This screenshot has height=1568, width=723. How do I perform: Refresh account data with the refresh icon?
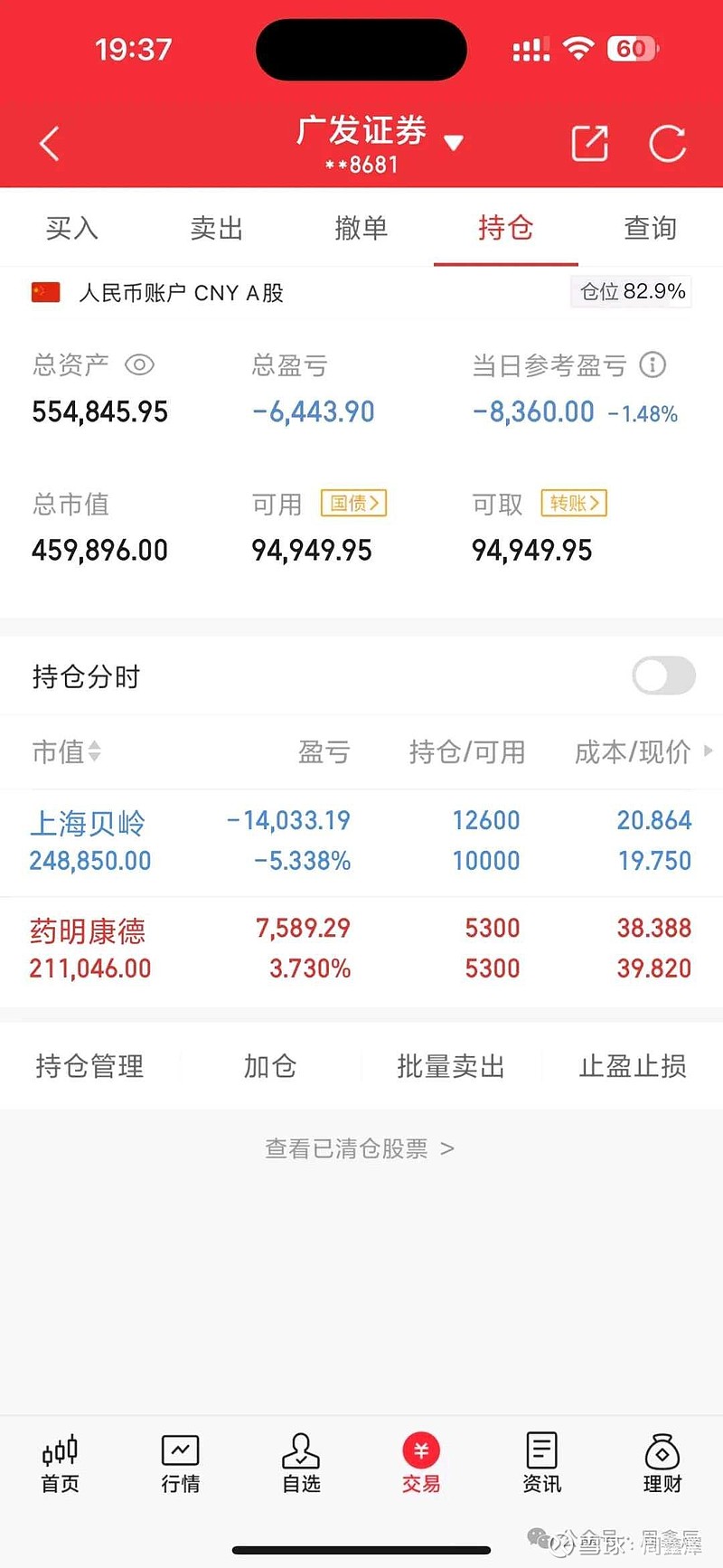[x=668, y=143]
